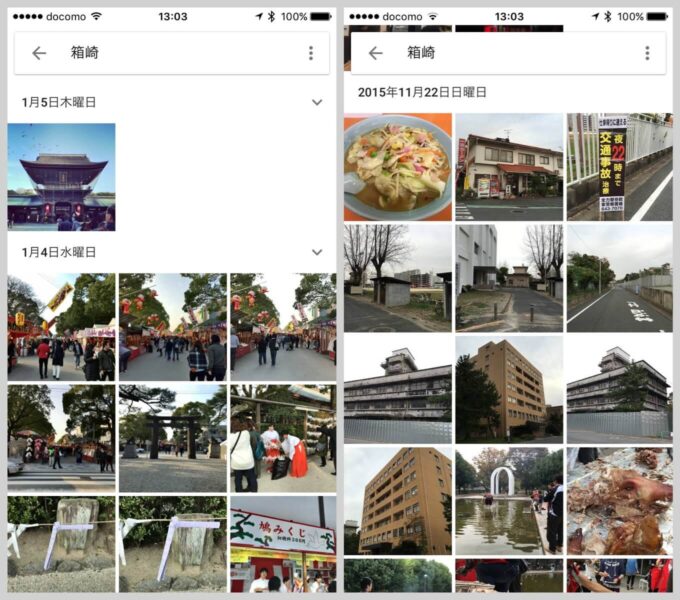Open overflow menu above the 1月5日木曜日 header
Screen dimensions: 680x600
tap(310, 53)
